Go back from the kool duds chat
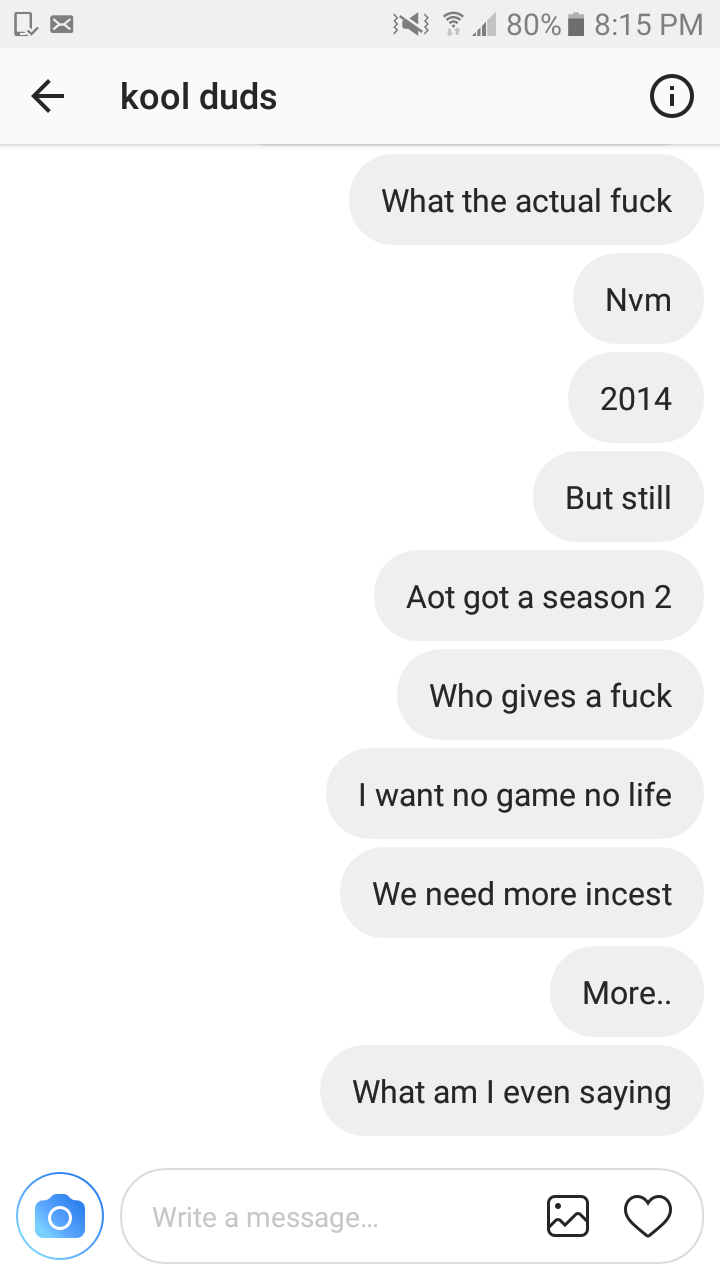This screenshot has height=1280, width=720. pyautogui.click(x=47, y=96)
